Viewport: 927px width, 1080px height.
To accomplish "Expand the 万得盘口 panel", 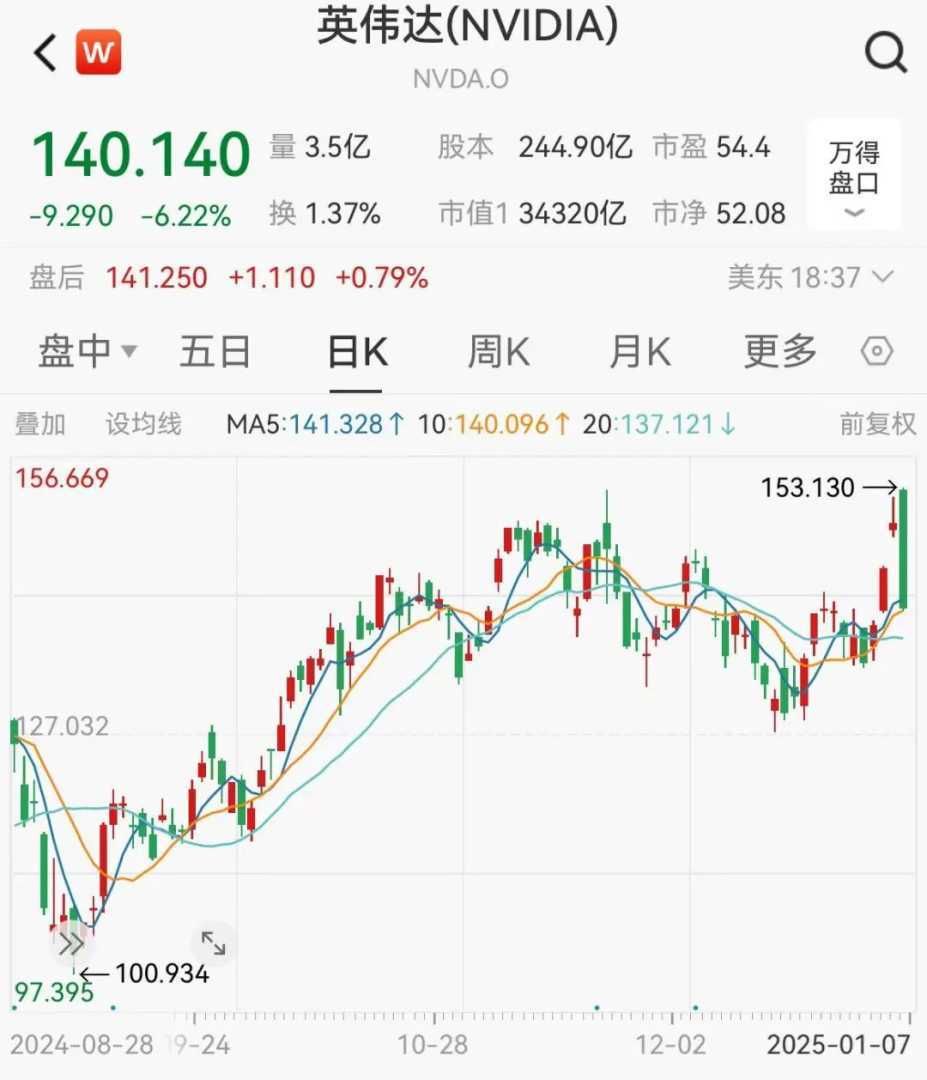I will pos(854,176).
